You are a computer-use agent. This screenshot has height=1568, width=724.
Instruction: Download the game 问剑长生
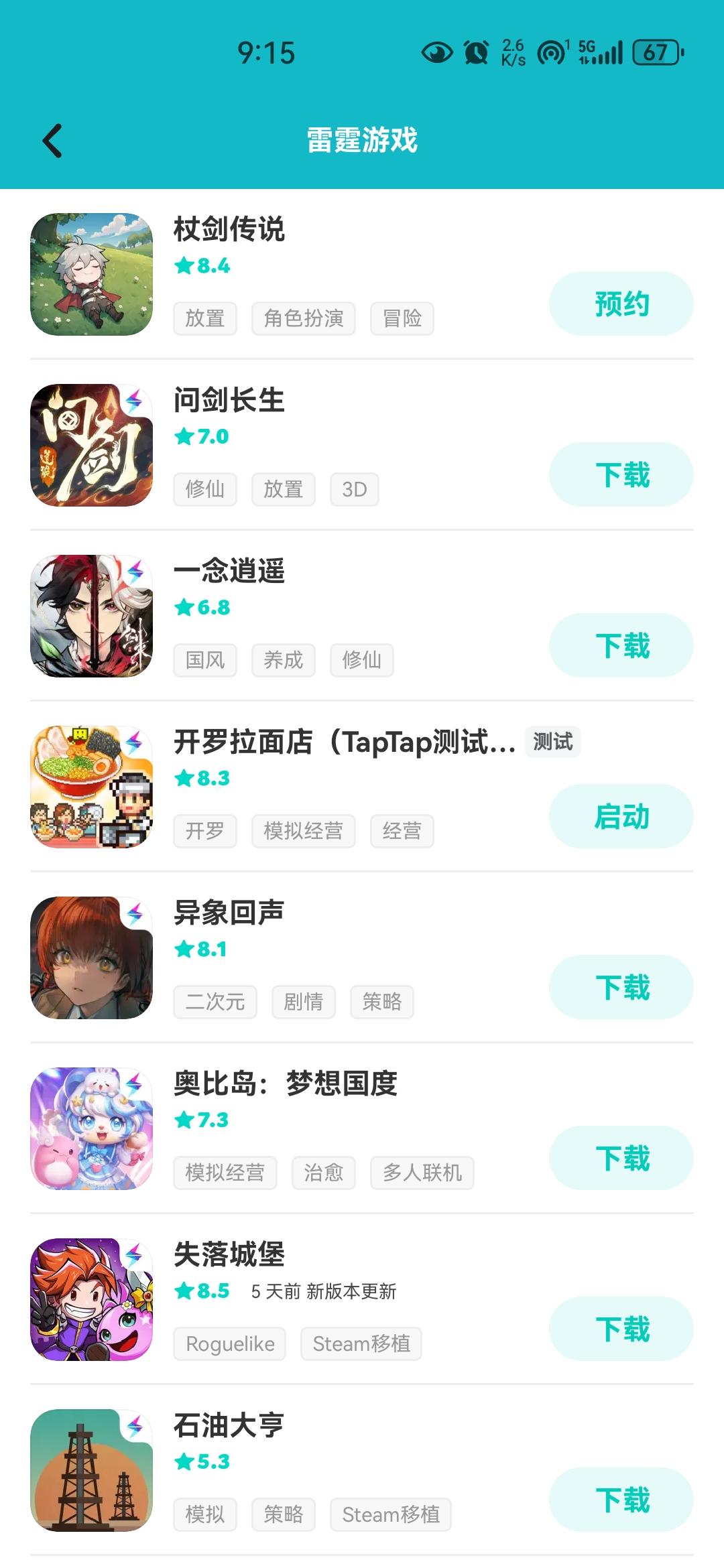621,474
